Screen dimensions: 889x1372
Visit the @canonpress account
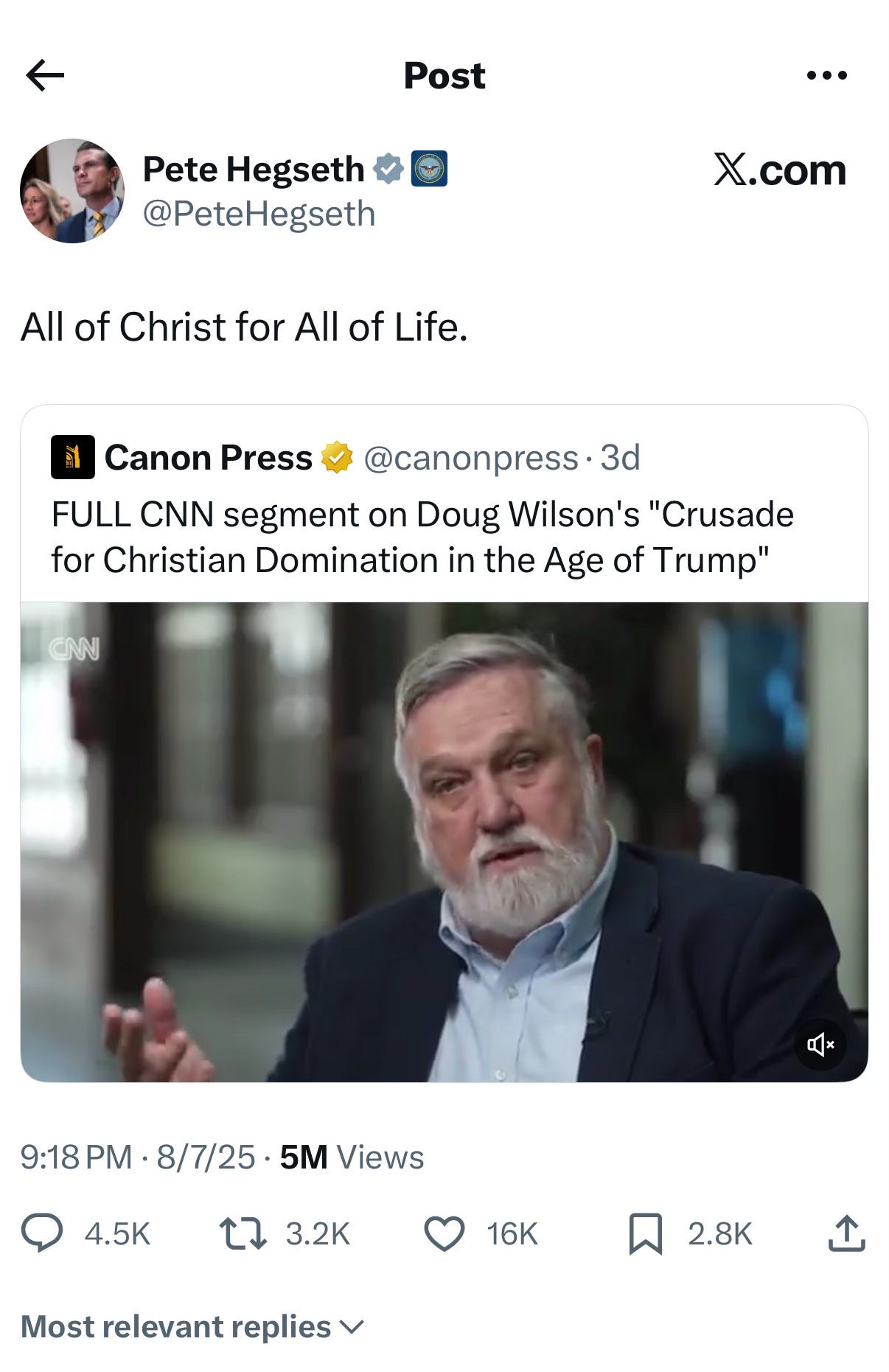(470, 458)
